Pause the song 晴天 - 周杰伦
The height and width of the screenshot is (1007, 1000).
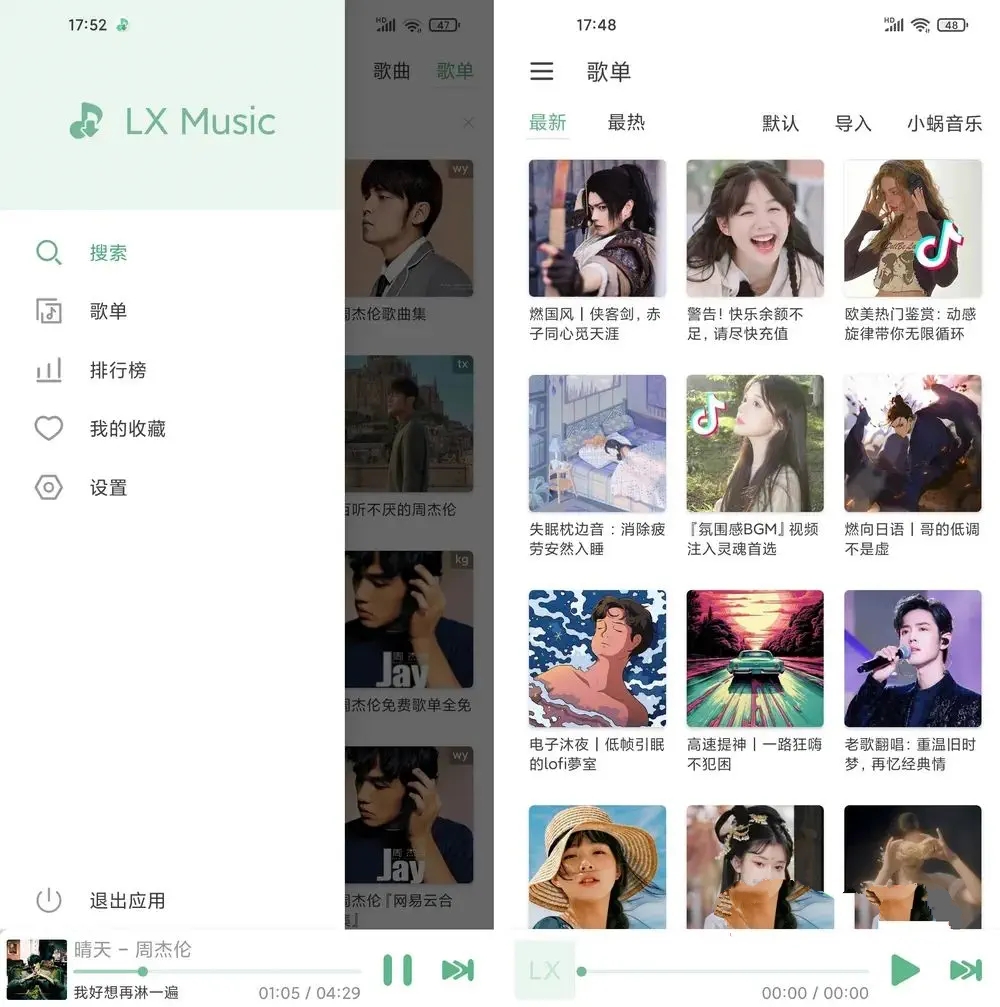coord(397,970)
